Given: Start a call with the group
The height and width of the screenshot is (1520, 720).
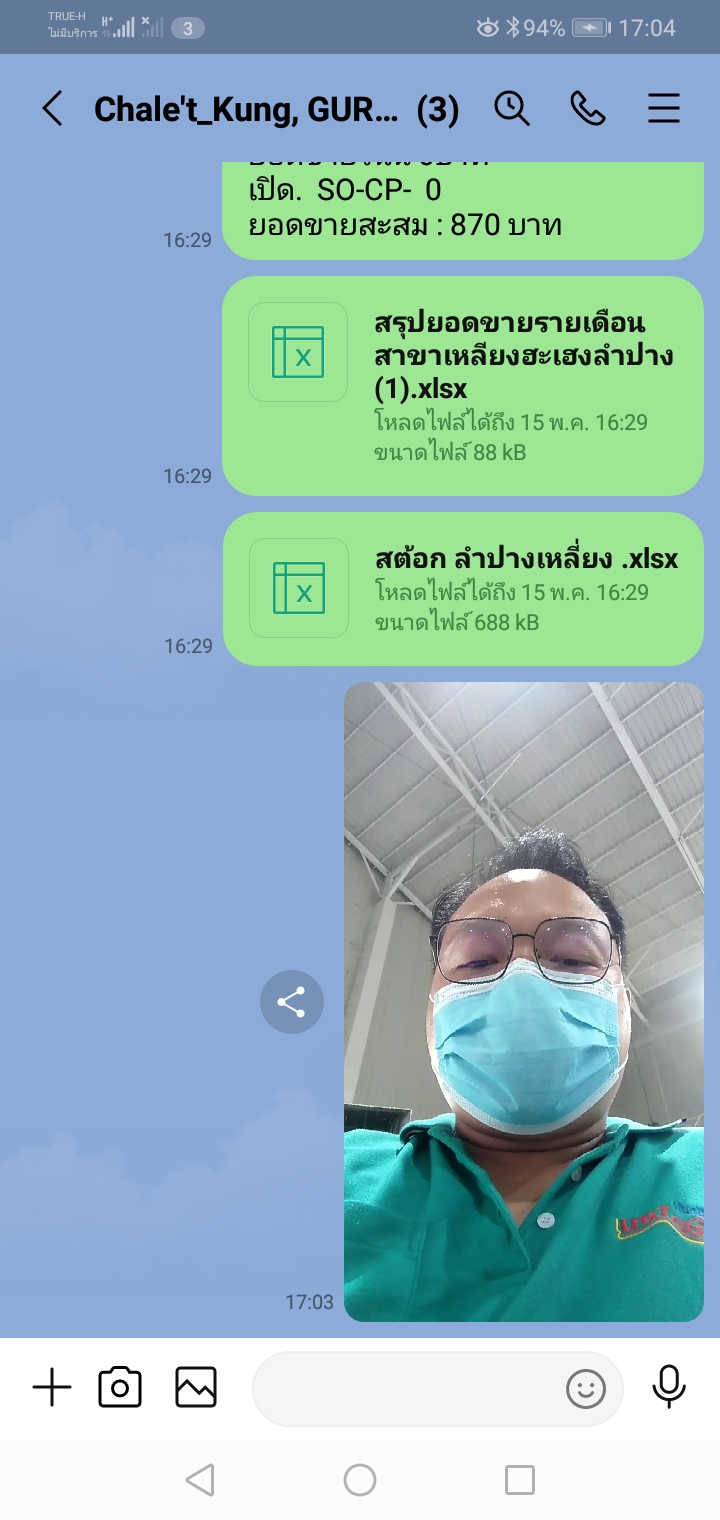Looking at the screenshot, I should point(587,108).
